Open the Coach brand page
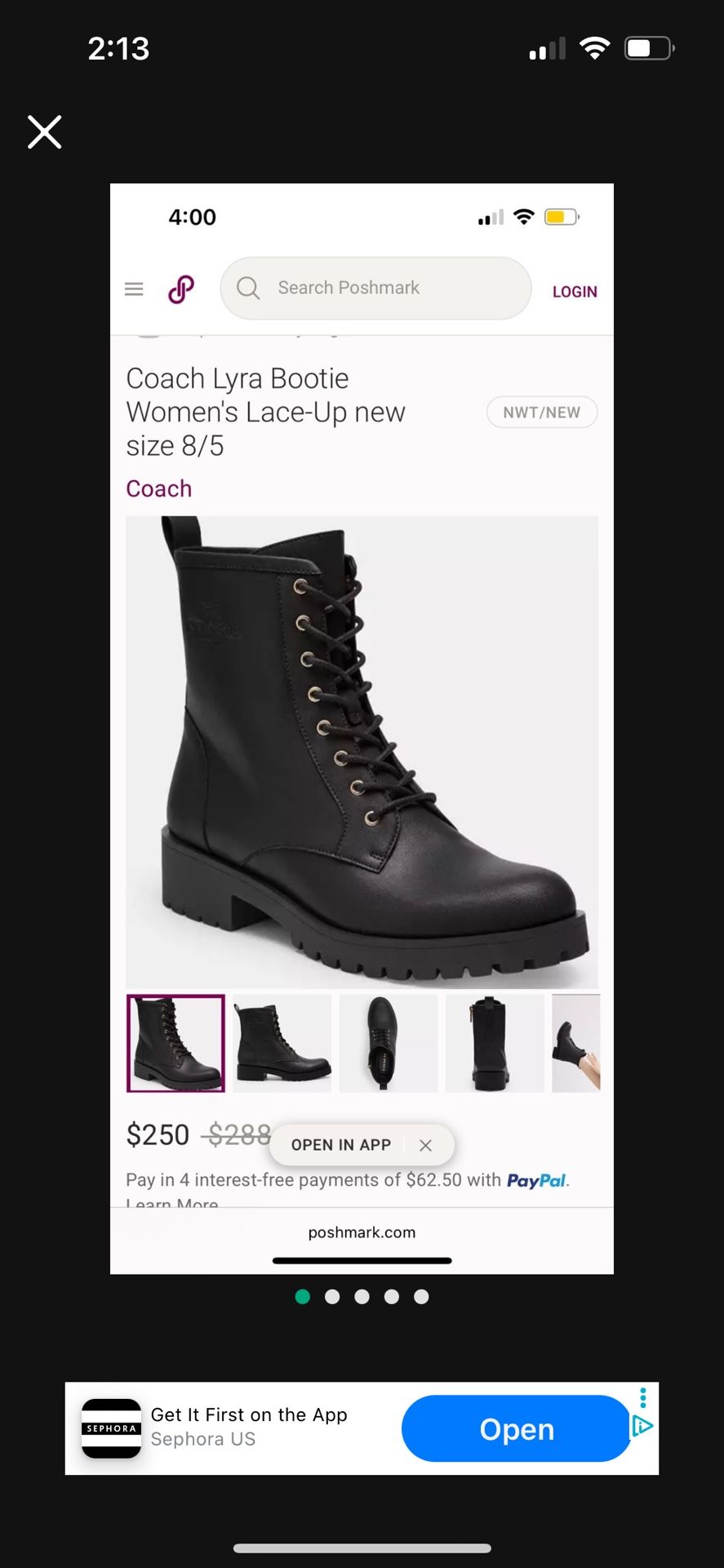724x1568 pixels. click(158, 488)
